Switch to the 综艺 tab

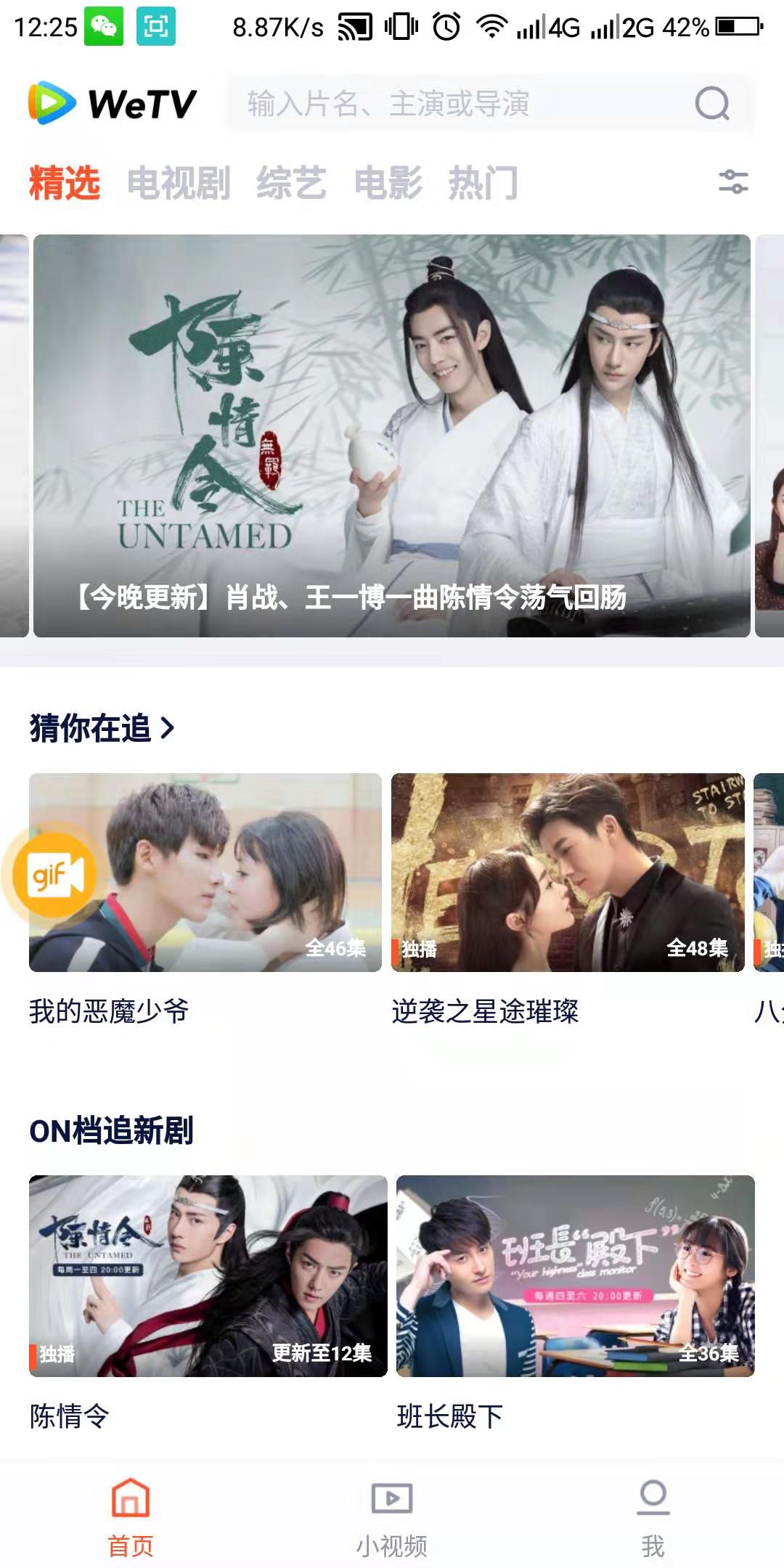(x=290, y=182)
